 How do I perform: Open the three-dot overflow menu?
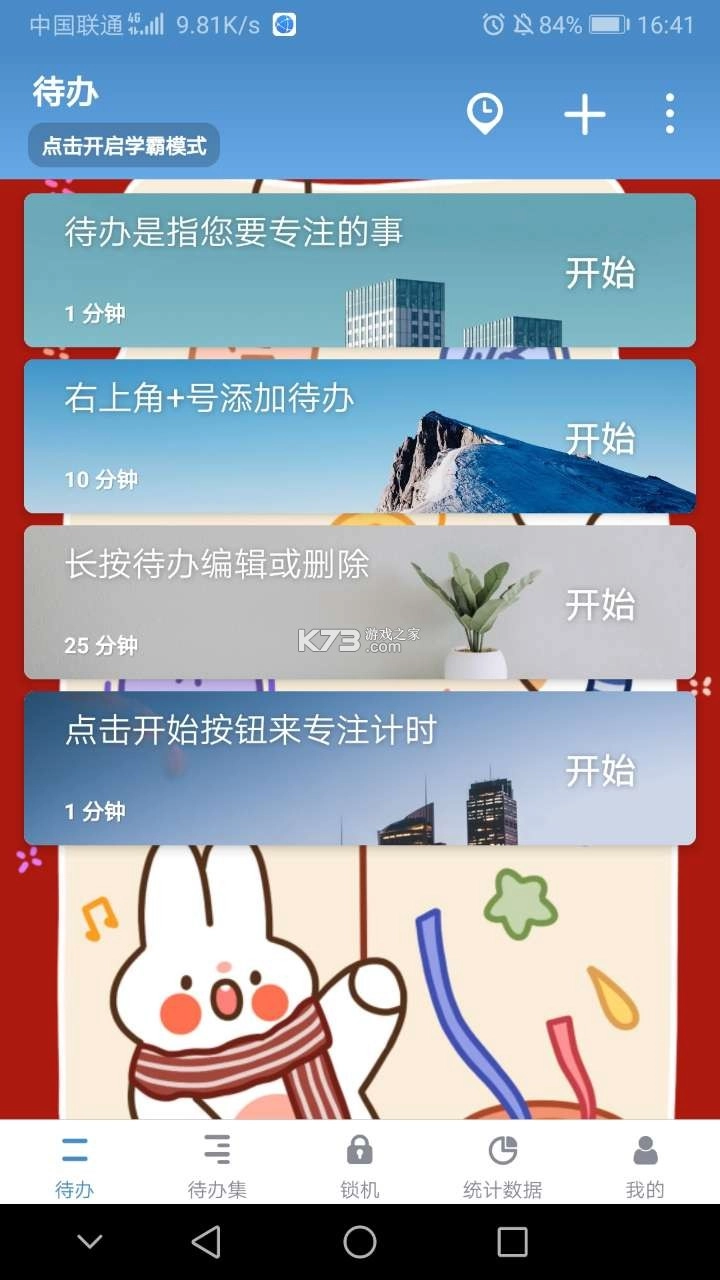(x=669, y=114)
